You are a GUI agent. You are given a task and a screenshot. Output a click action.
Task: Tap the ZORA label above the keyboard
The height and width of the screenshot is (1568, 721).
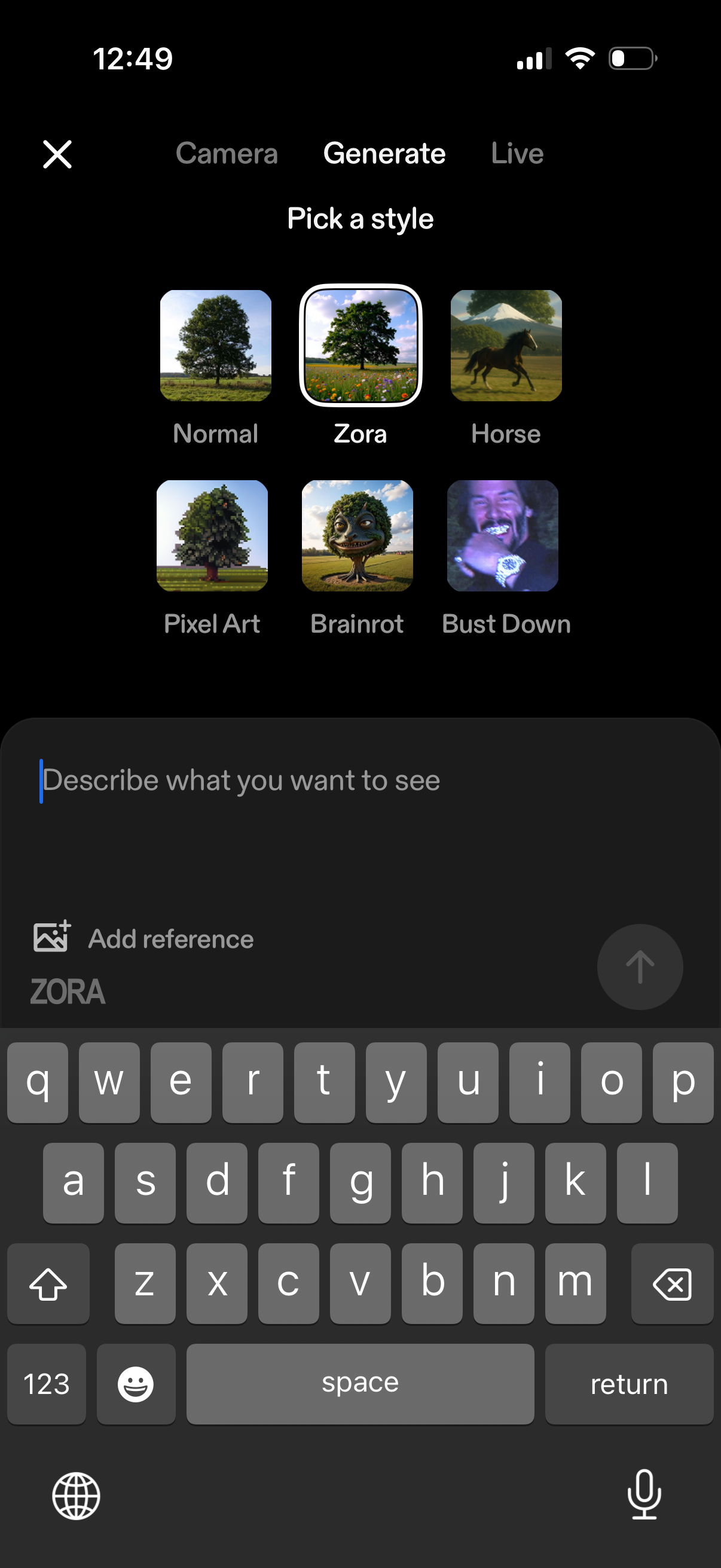point(68,992)
